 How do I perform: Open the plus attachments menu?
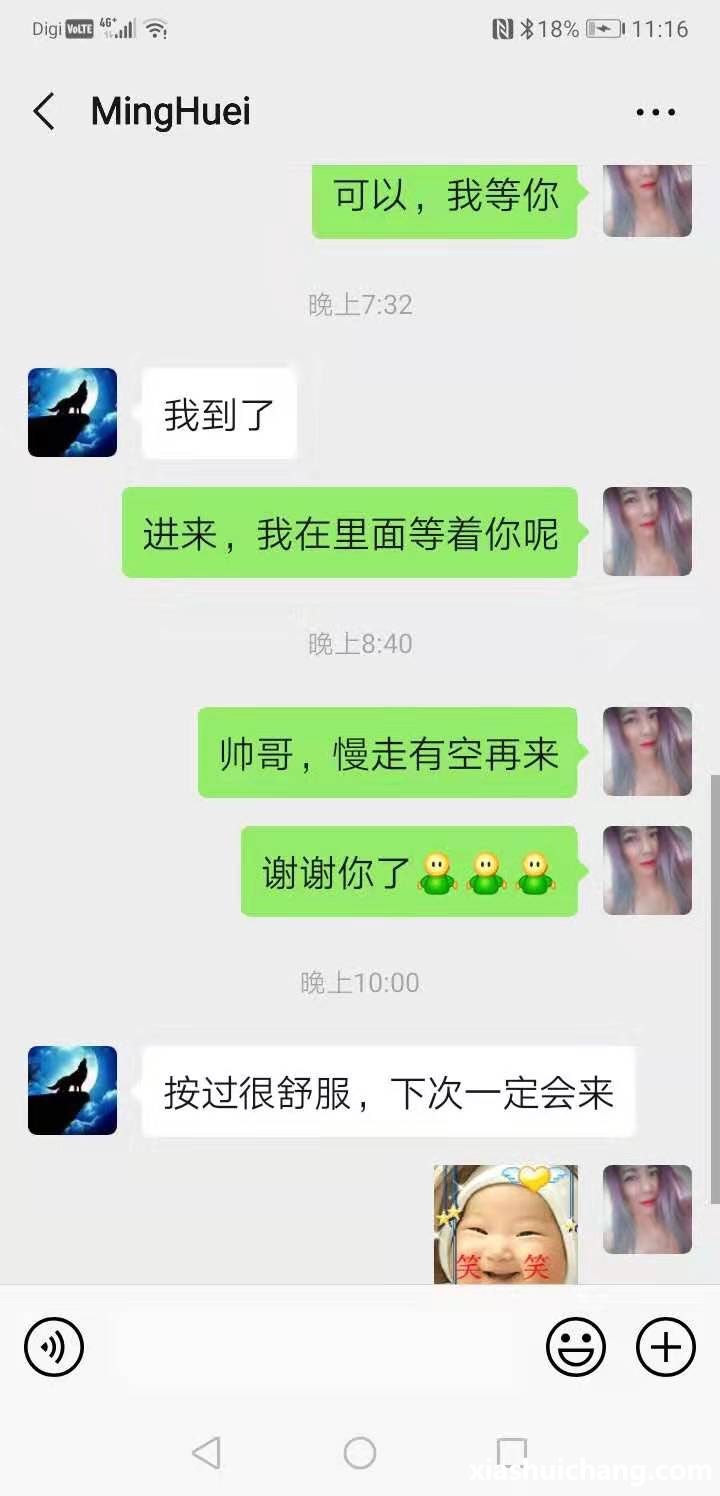[x=665, y=1347]
